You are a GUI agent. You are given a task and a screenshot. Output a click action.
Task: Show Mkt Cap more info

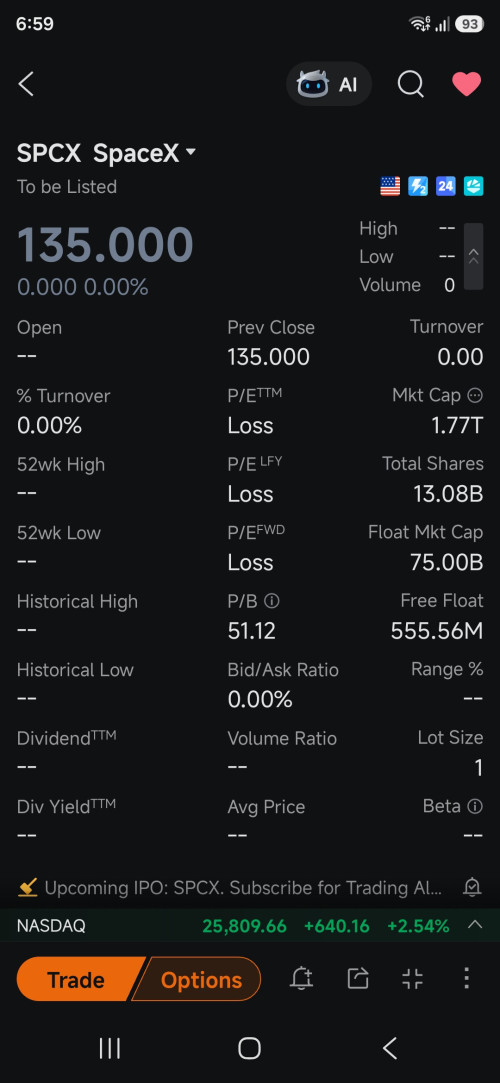click(x=475, y=395)
